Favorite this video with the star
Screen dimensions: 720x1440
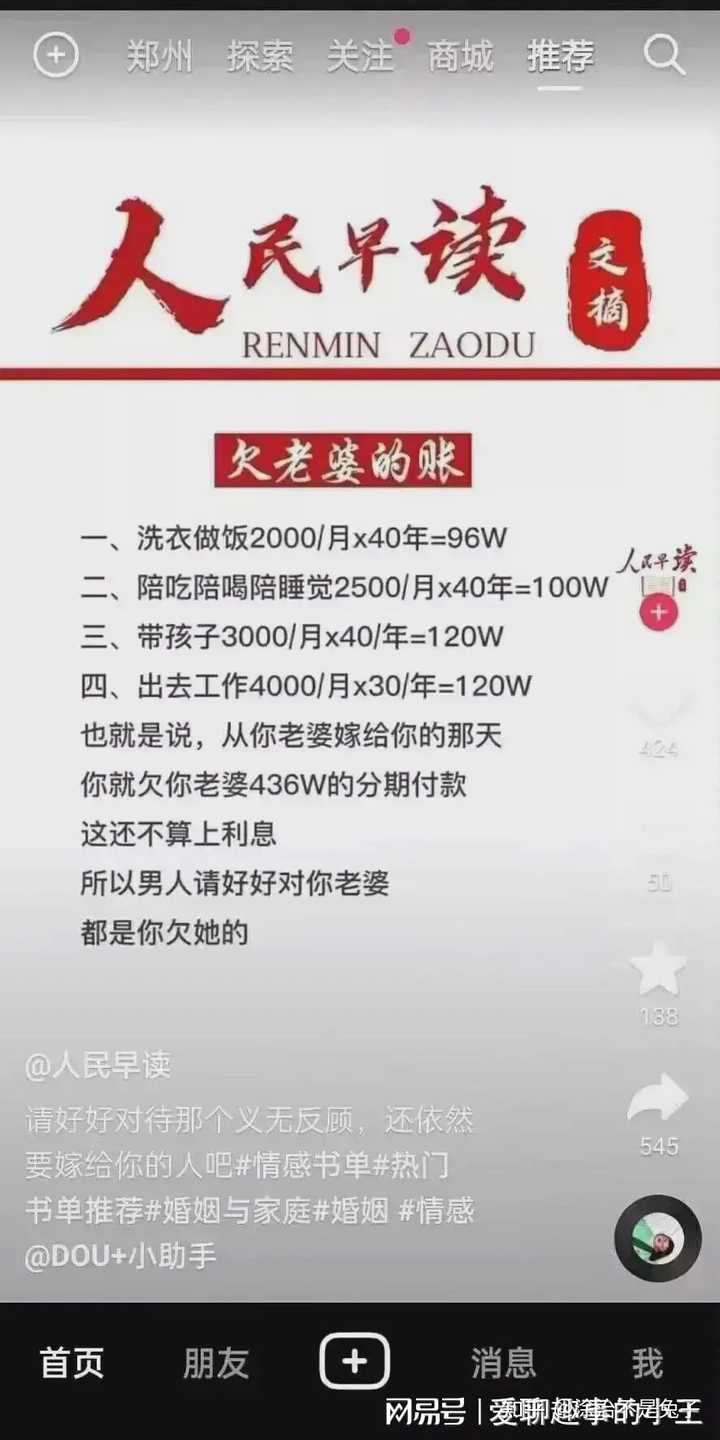coord(658,970)
